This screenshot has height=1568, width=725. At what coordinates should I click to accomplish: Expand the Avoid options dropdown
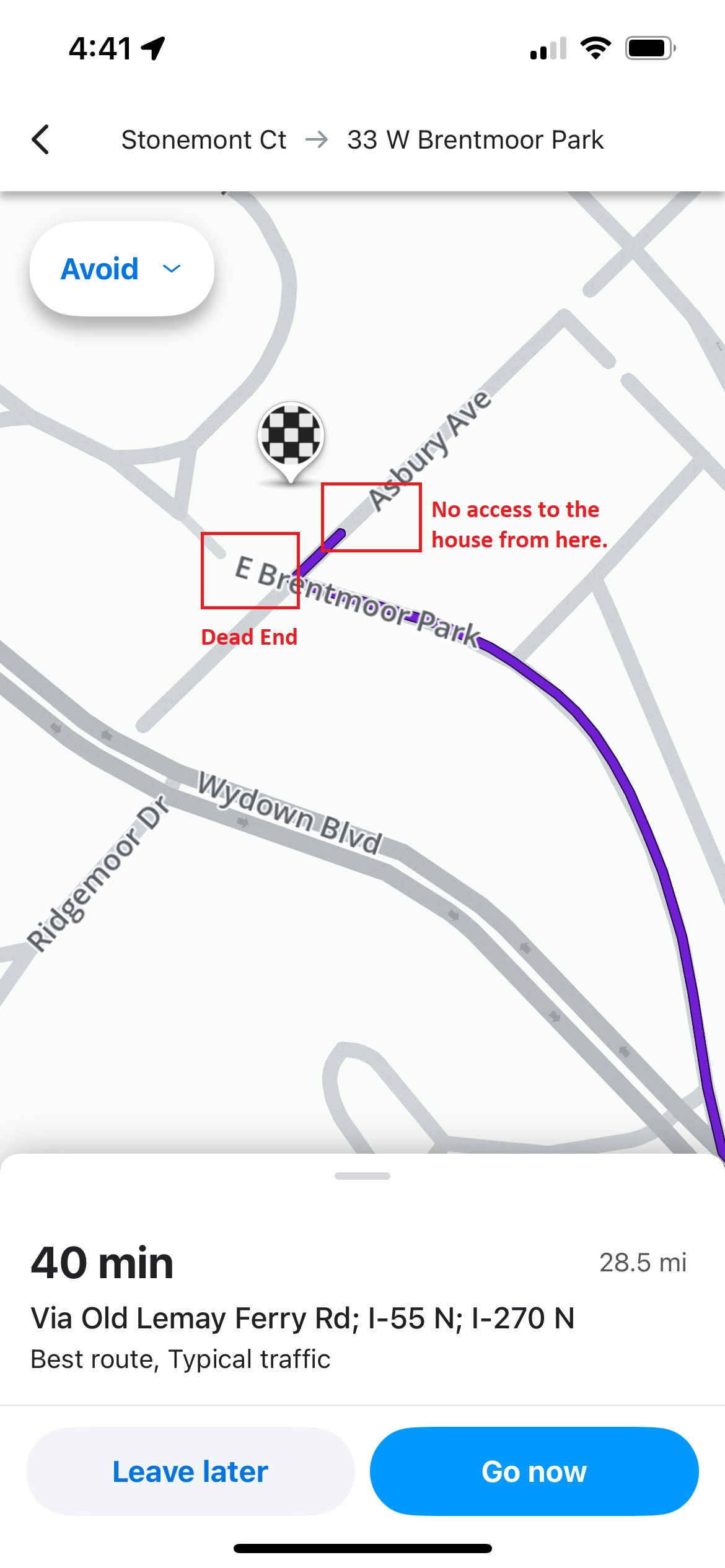[x=121, y=269]
